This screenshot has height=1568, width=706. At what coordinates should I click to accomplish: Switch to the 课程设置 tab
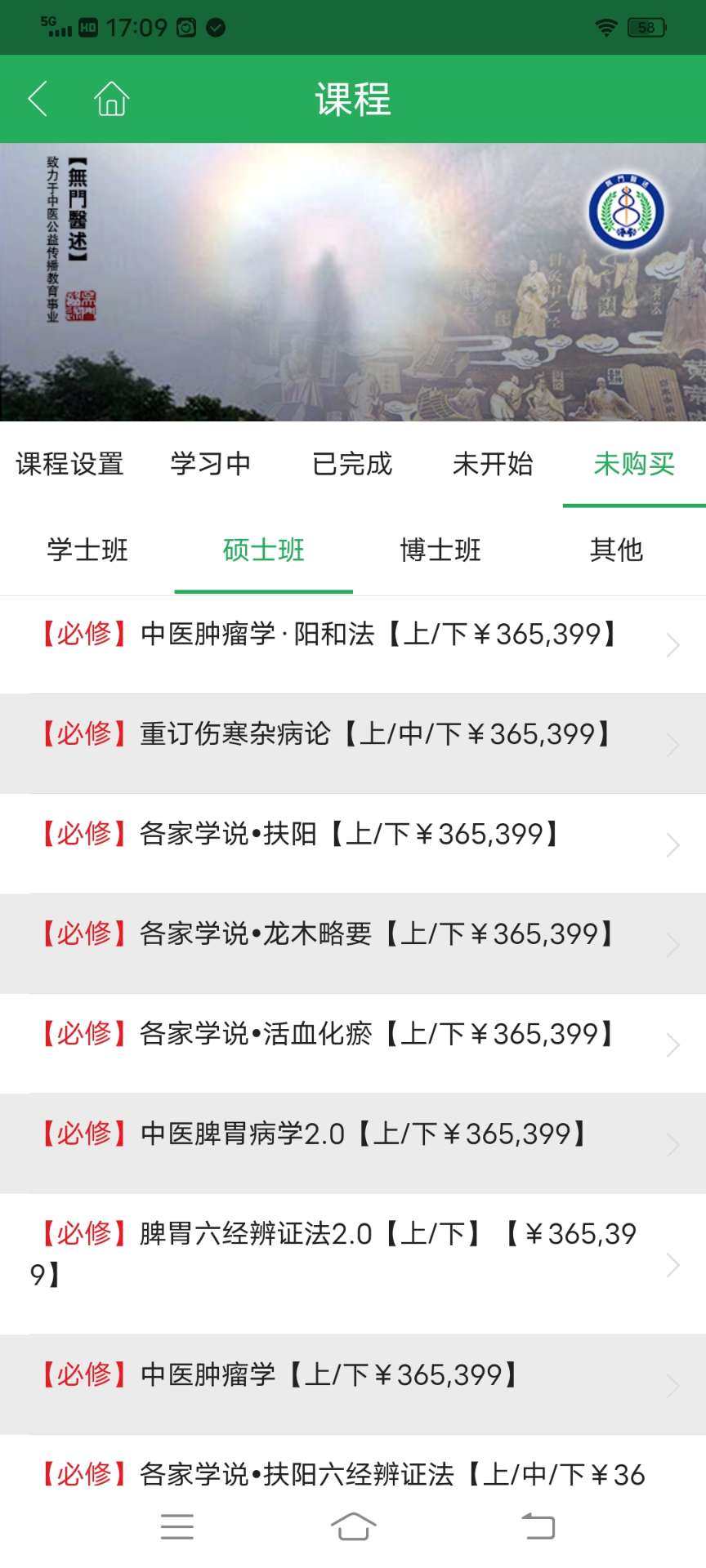click(70, 464)
